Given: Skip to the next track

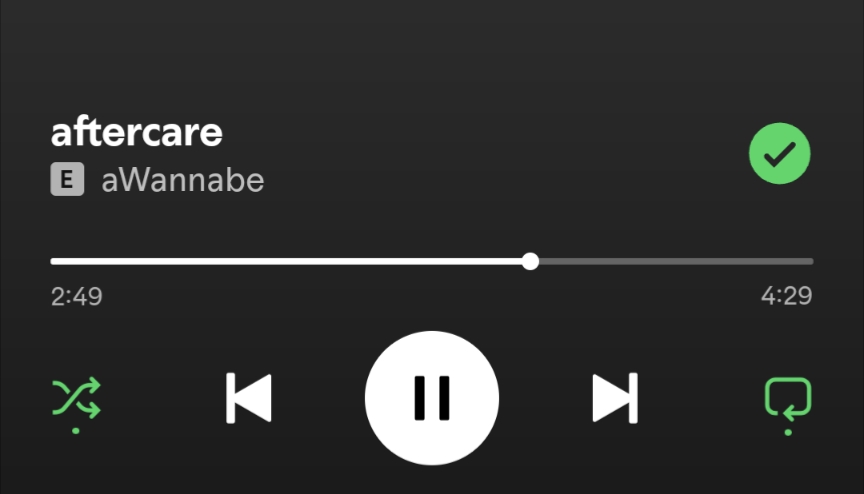Looking at the screenshot, I should [614, 398].
